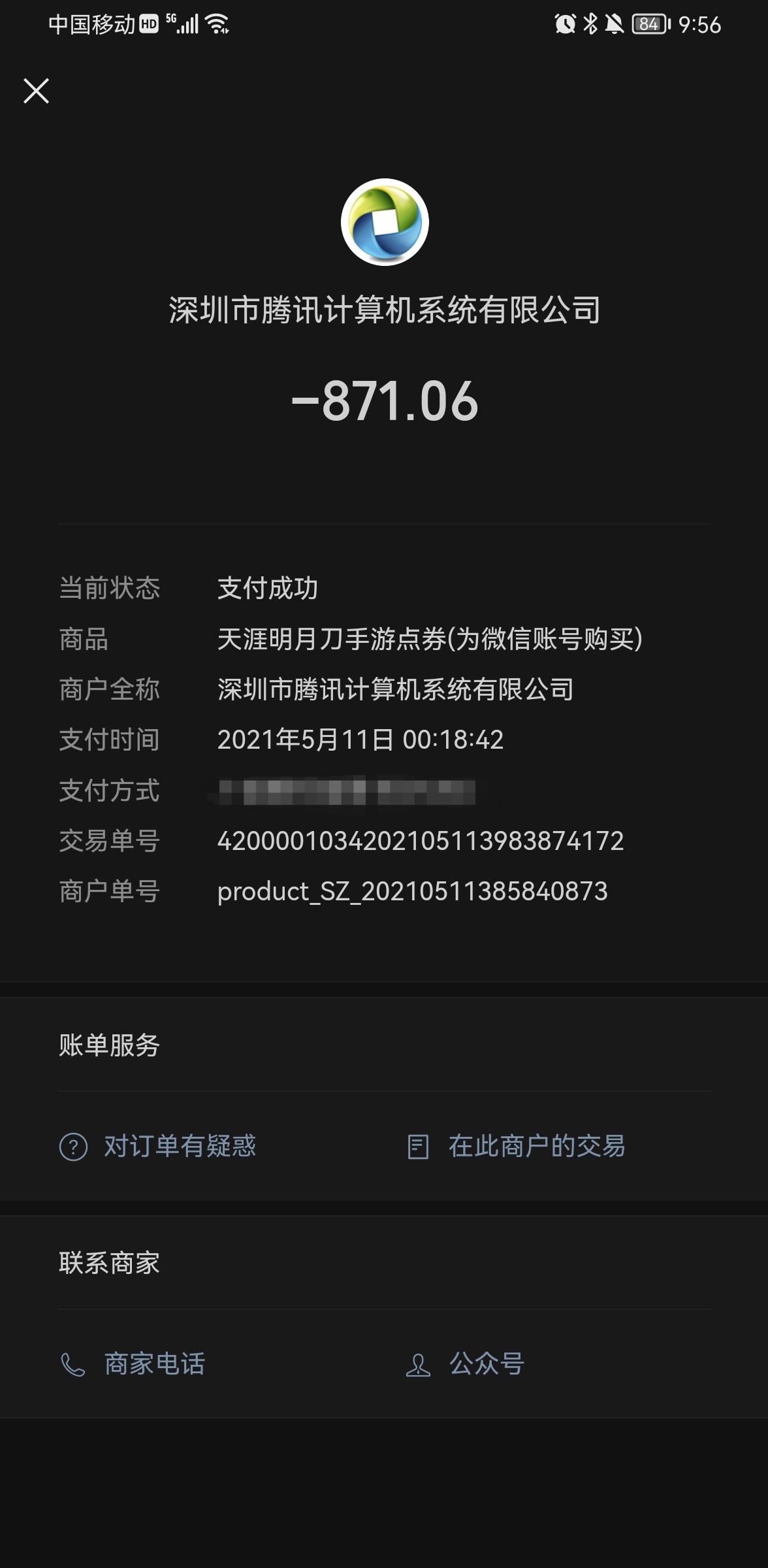
Task: View 在此商户的交易 transaction history
Action: click(x=516, y=1146)
